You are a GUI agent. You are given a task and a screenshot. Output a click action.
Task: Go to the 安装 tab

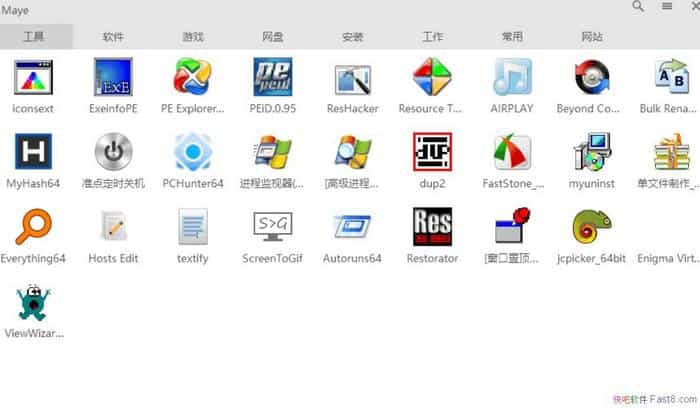[x=353, y=37]
